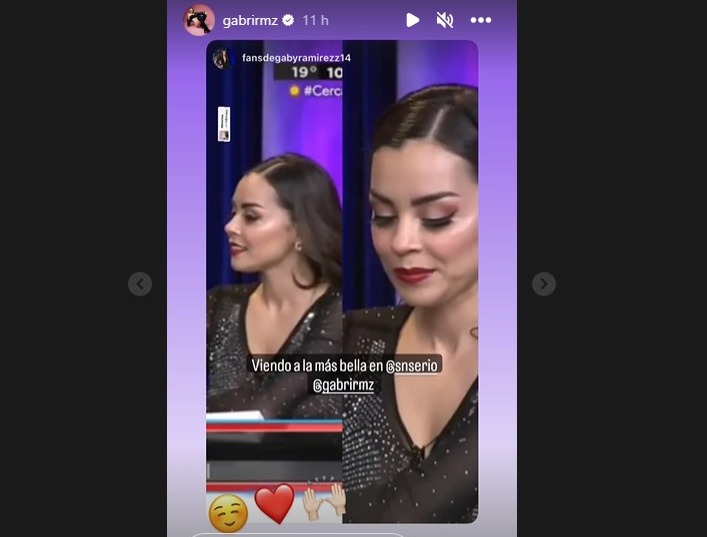Screen dimensions: 707x537
Task: Open the three-dot options menu
Action: pyautogui.click(x=481, y=20)
